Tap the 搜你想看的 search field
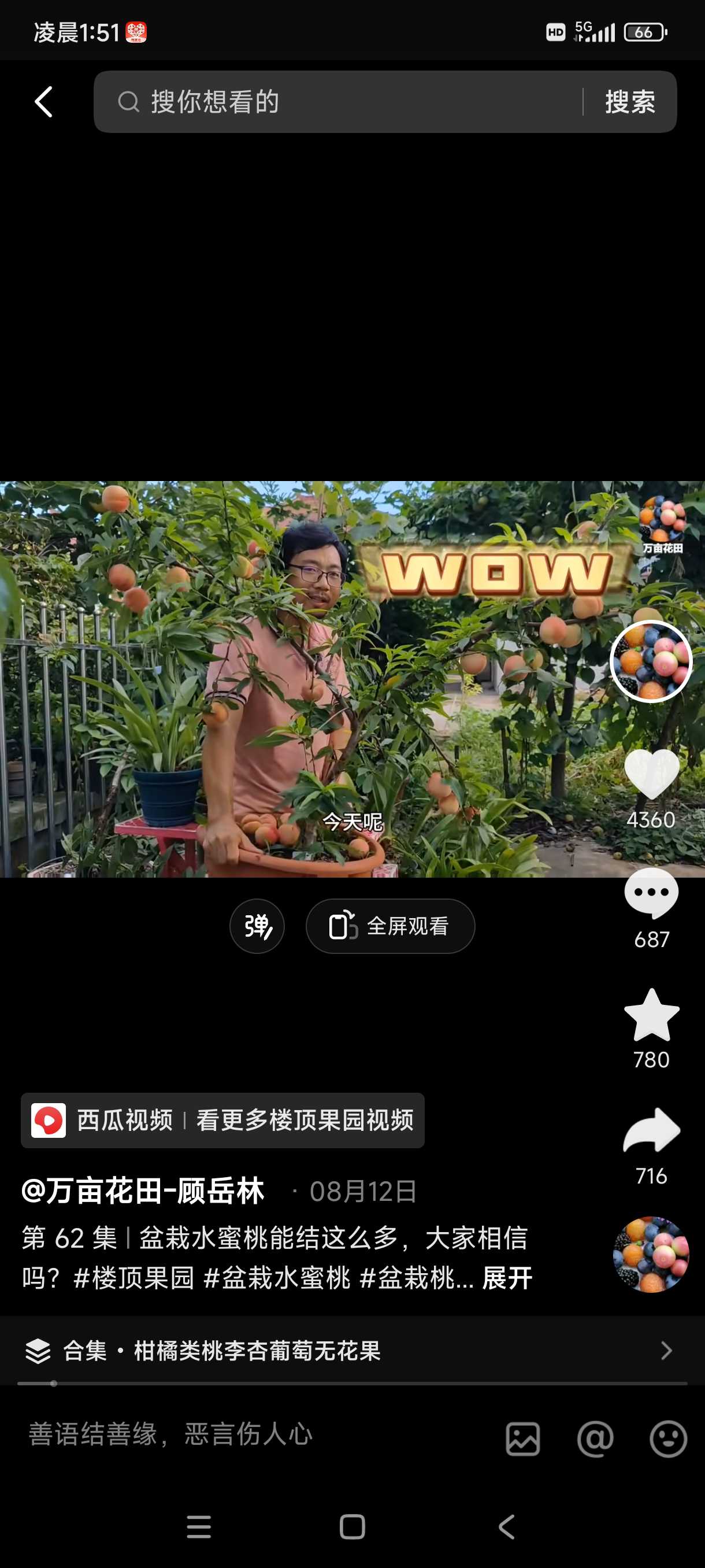Image resolution: width=705 pixels, height=1568 pixels. pyautogui.click(x=337, y=102)
